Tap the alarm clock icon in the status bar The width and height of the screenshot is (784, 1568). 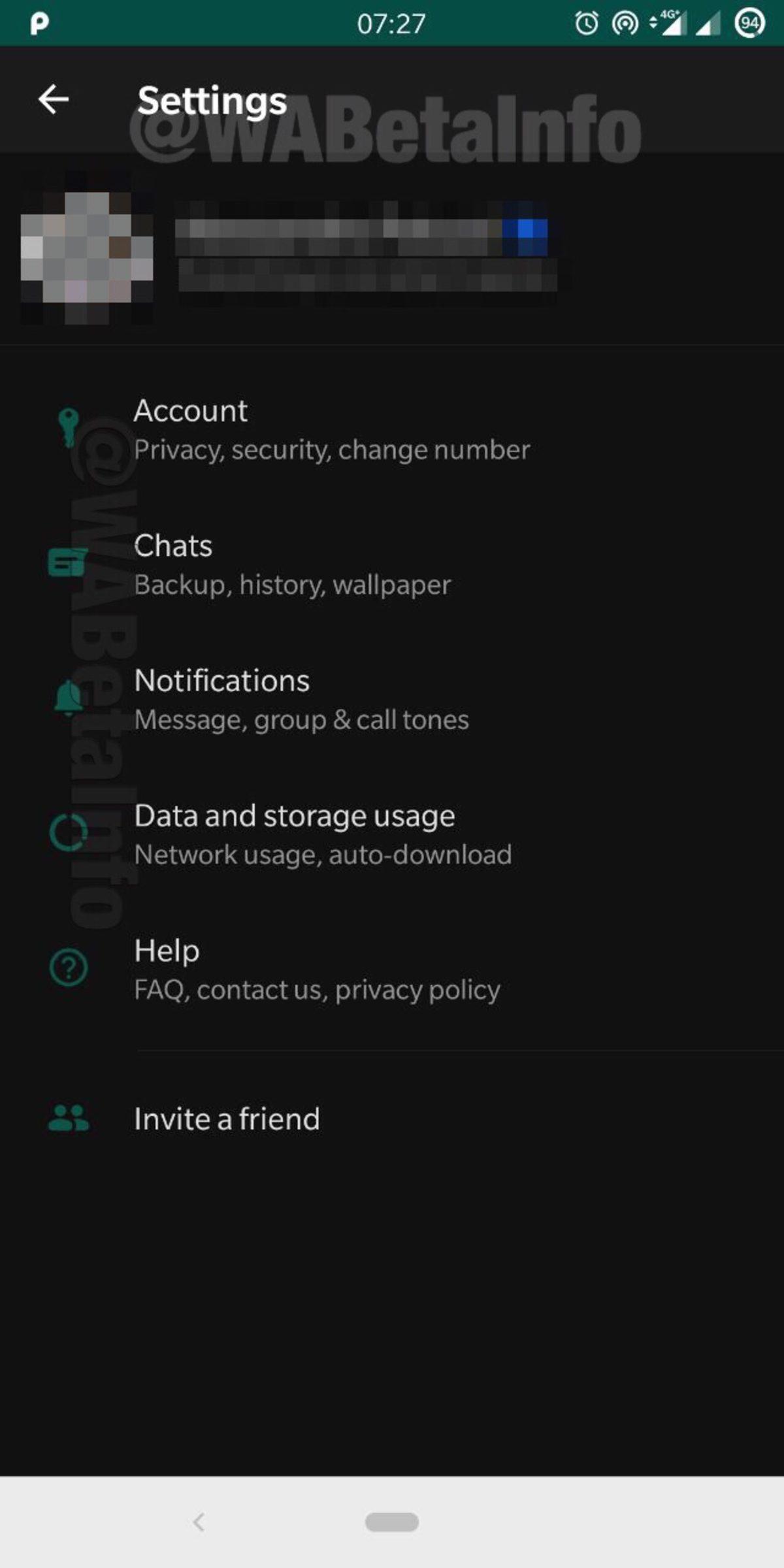pyautogui.click(x=587, y=22)
